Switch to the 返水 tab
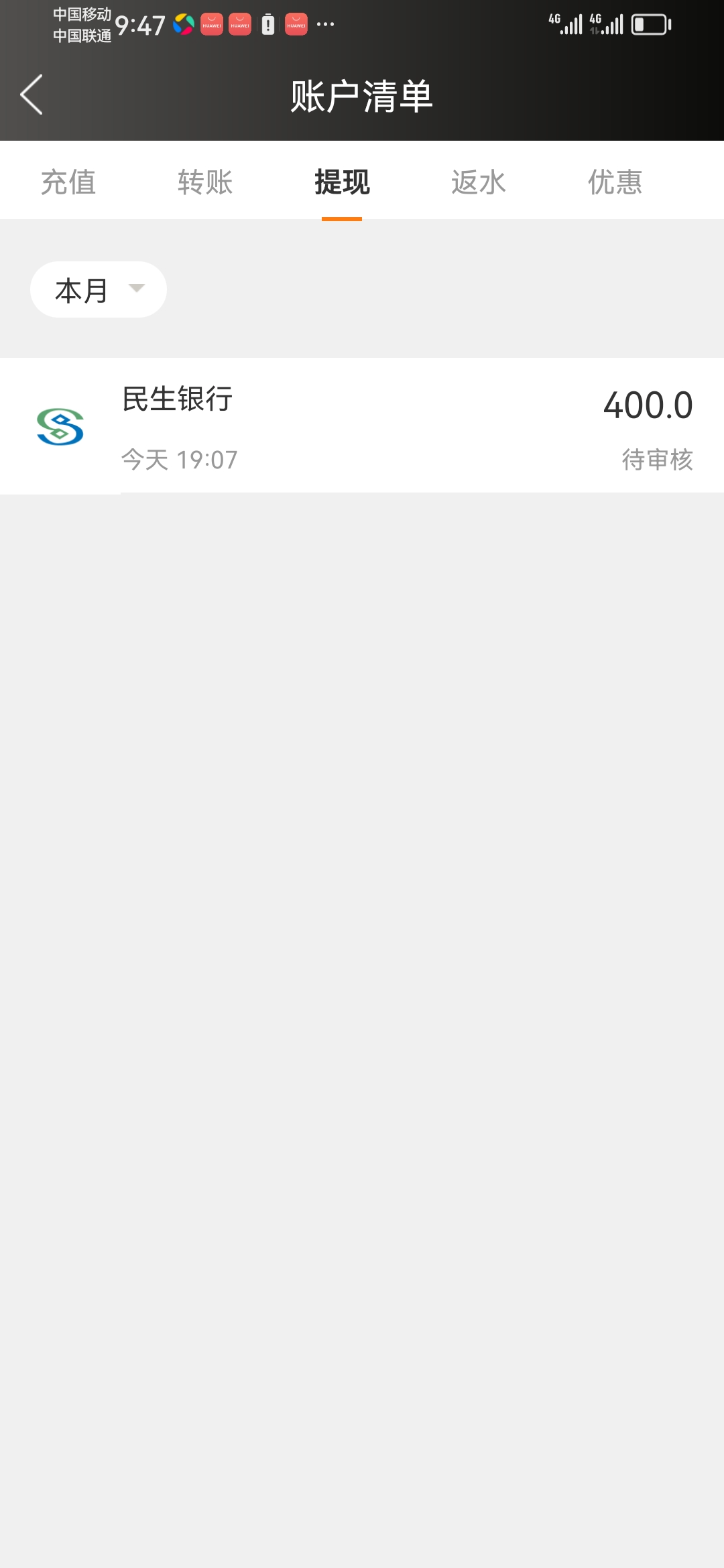This screenshot has height=1568, width=724. point(479,182)
